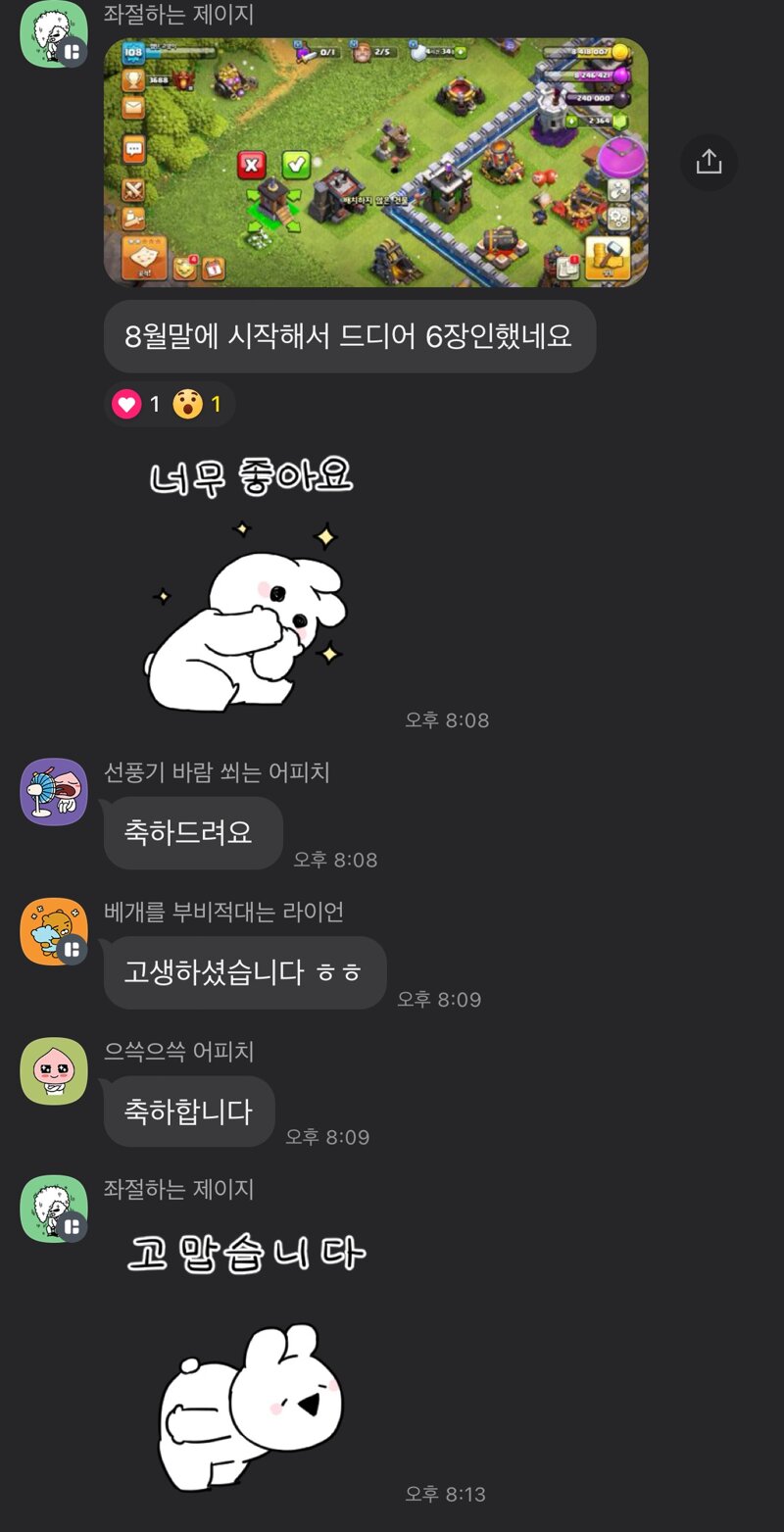This screenshot has height=1532, width=784.
Task: Tap the 고맙습니다 rabbit emoticon
Action: point(247,1362)
